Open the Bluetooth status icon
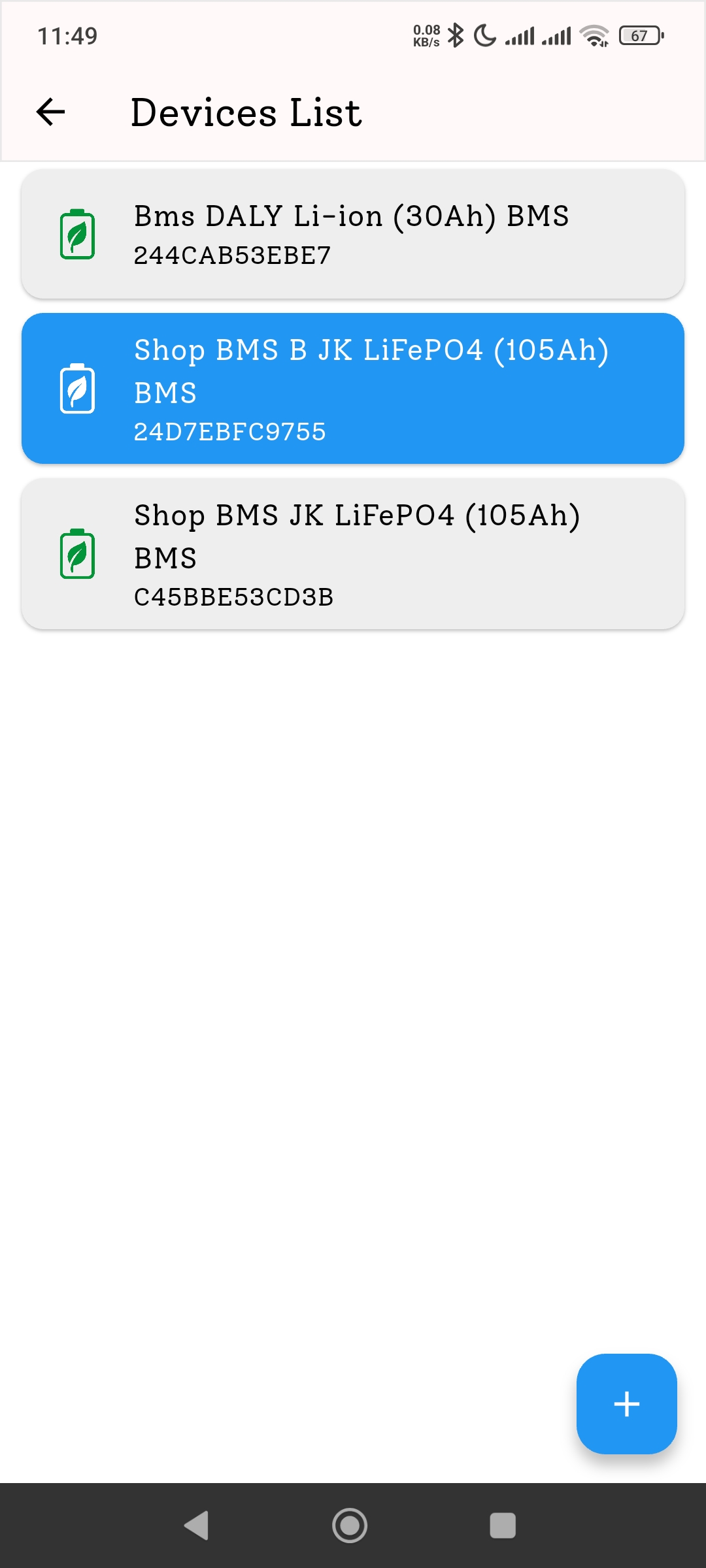 (x=456, y=36)
